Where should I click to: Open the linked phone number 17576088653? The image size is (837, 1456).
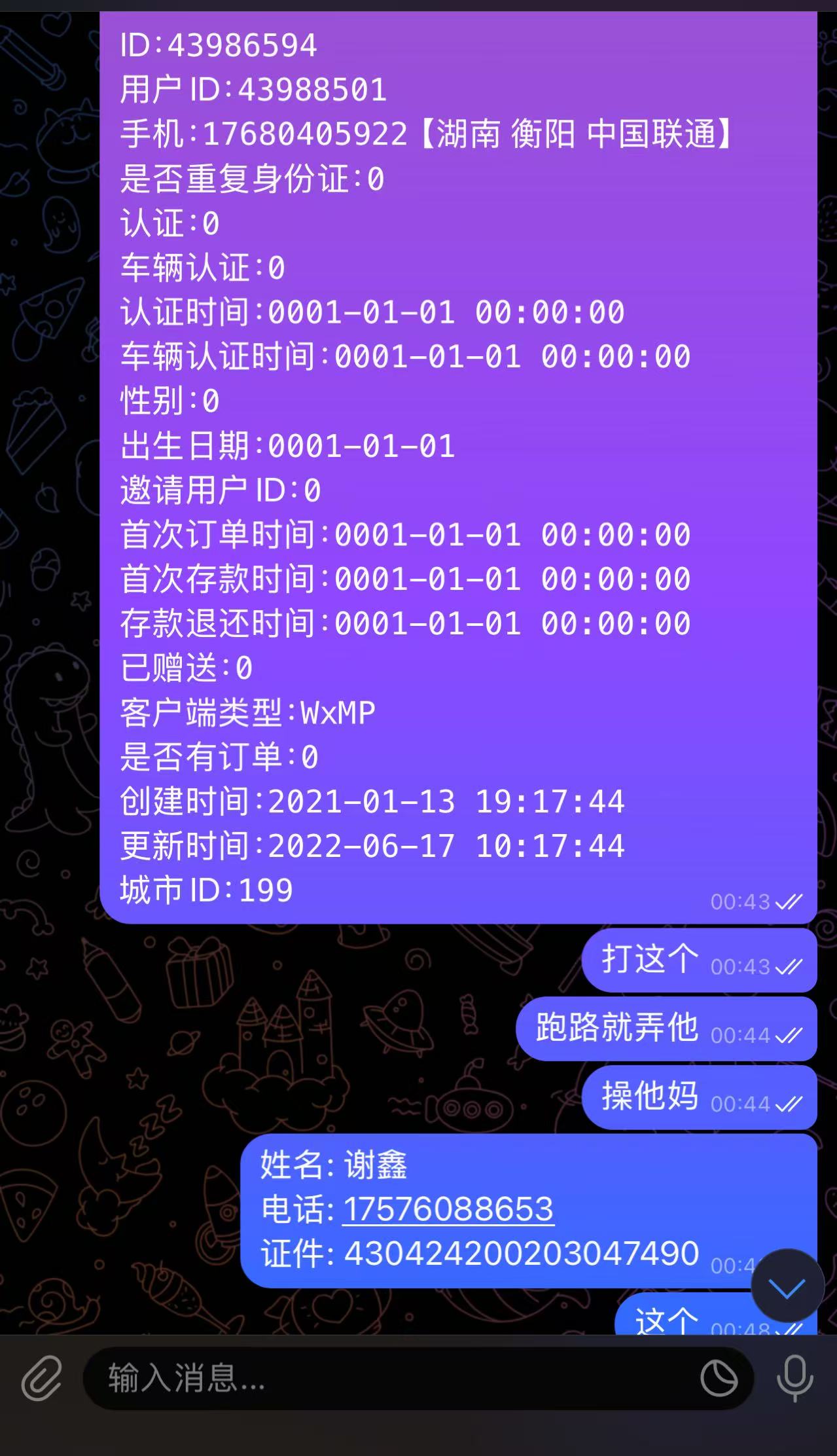tap(448, 1209)
